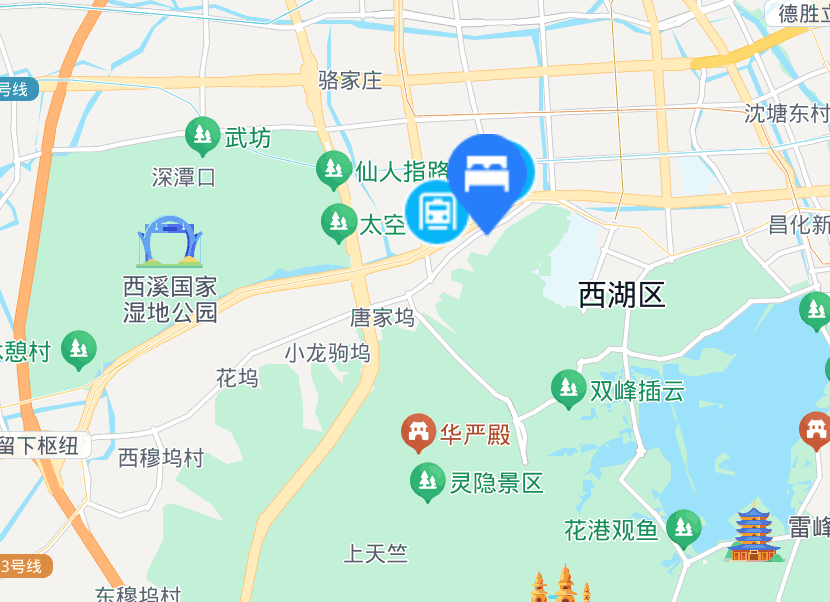Image resolution: width=830 pixels, height=602 pixels.
Task: Open 西溪国家湿地公园 landmark marker
Action: 170,243
